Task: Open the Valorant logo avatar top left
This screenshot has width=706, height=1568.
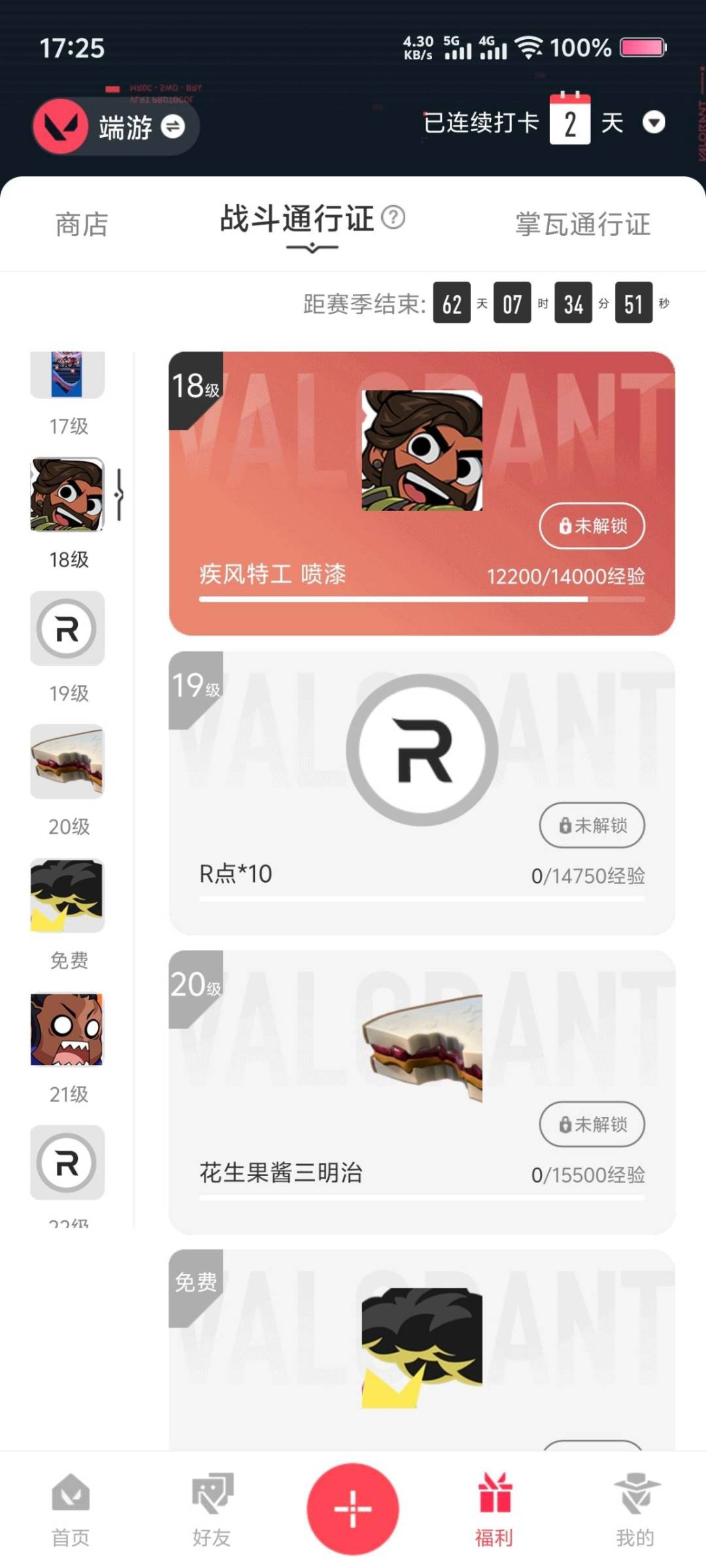Action: coord(60,126)
